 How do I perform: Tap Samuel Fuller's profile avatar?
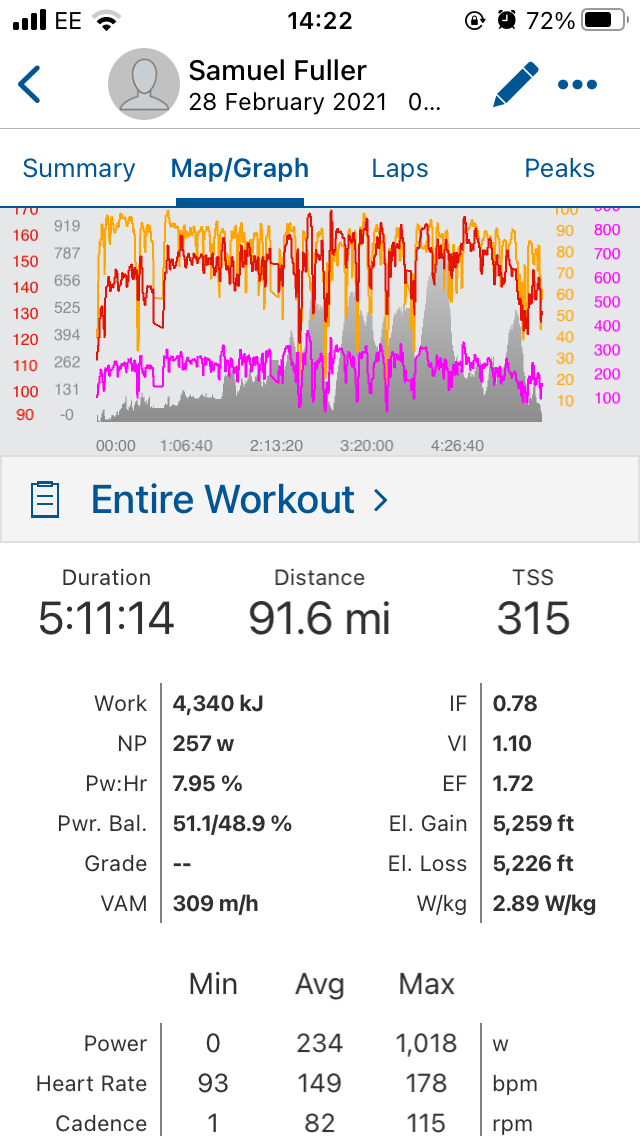pos(144,85)
